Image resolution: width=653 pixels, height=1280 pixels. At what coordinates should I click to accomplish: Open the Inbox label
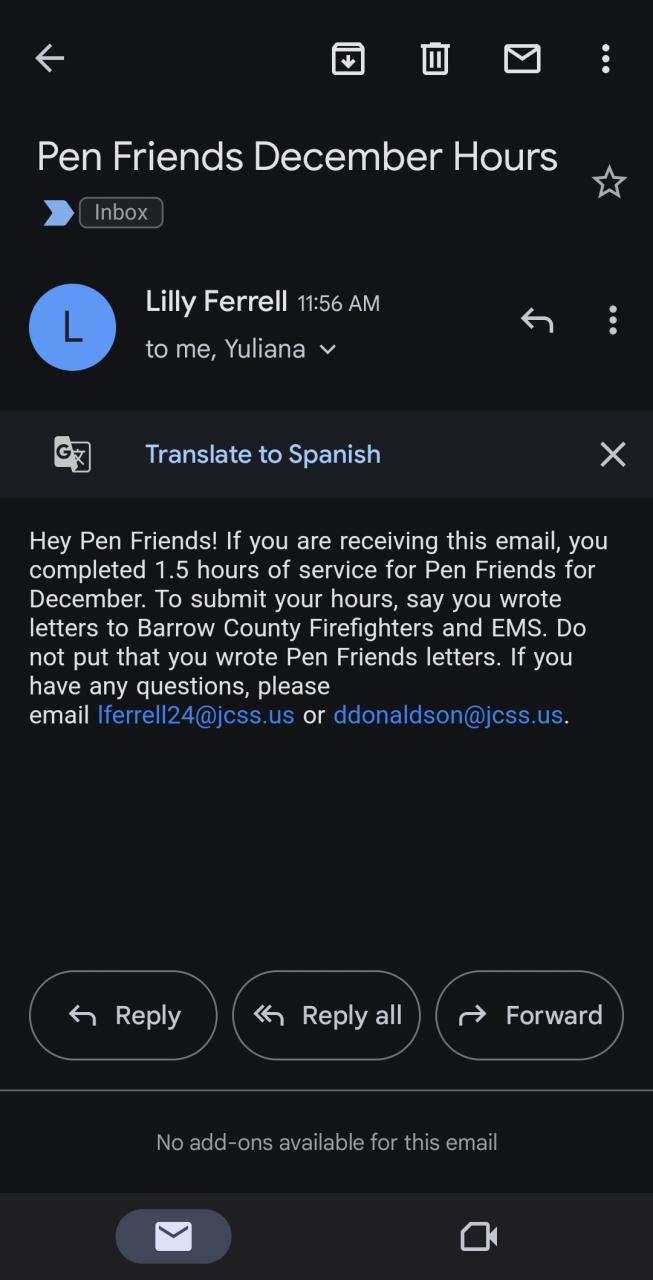121,212
